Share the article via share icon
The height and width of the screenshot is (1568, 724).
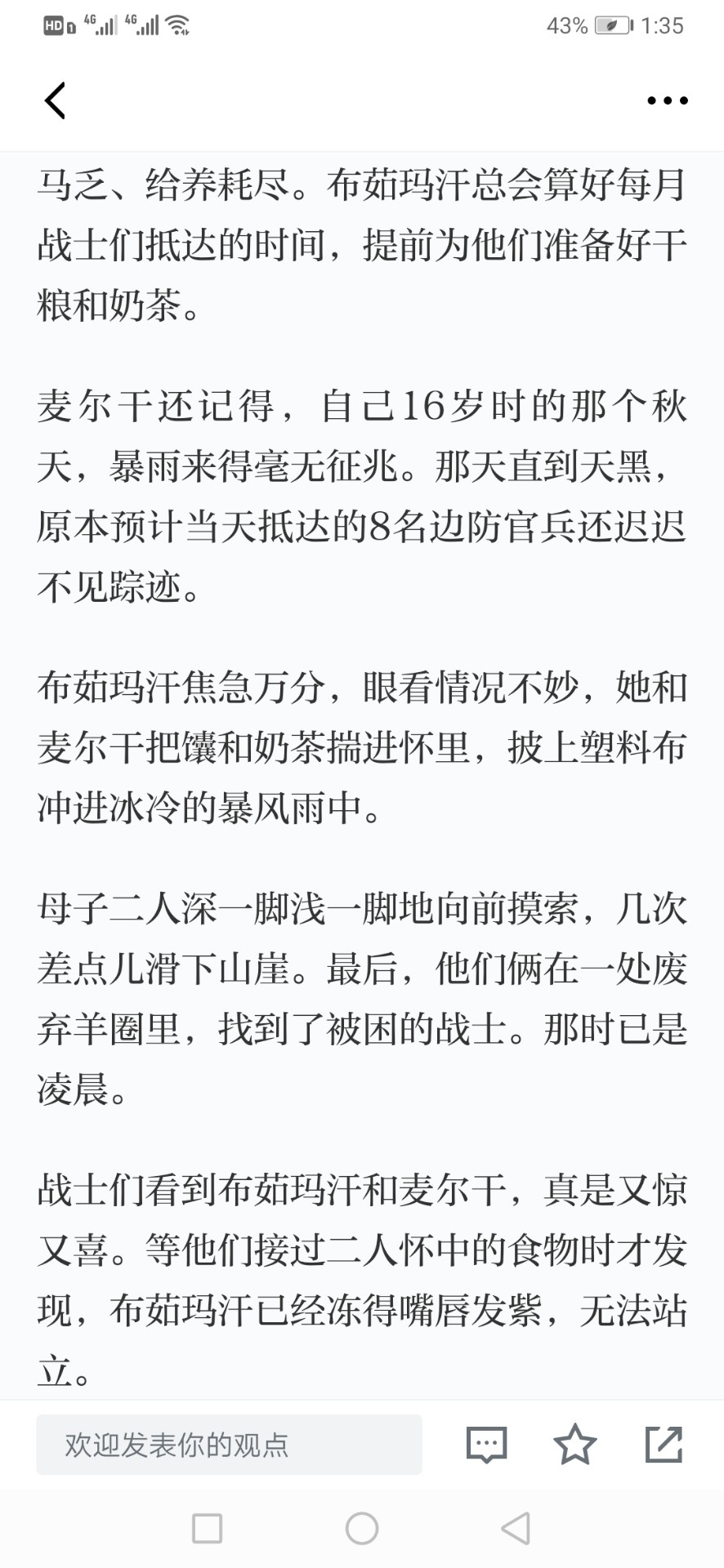click(664, 1444)
